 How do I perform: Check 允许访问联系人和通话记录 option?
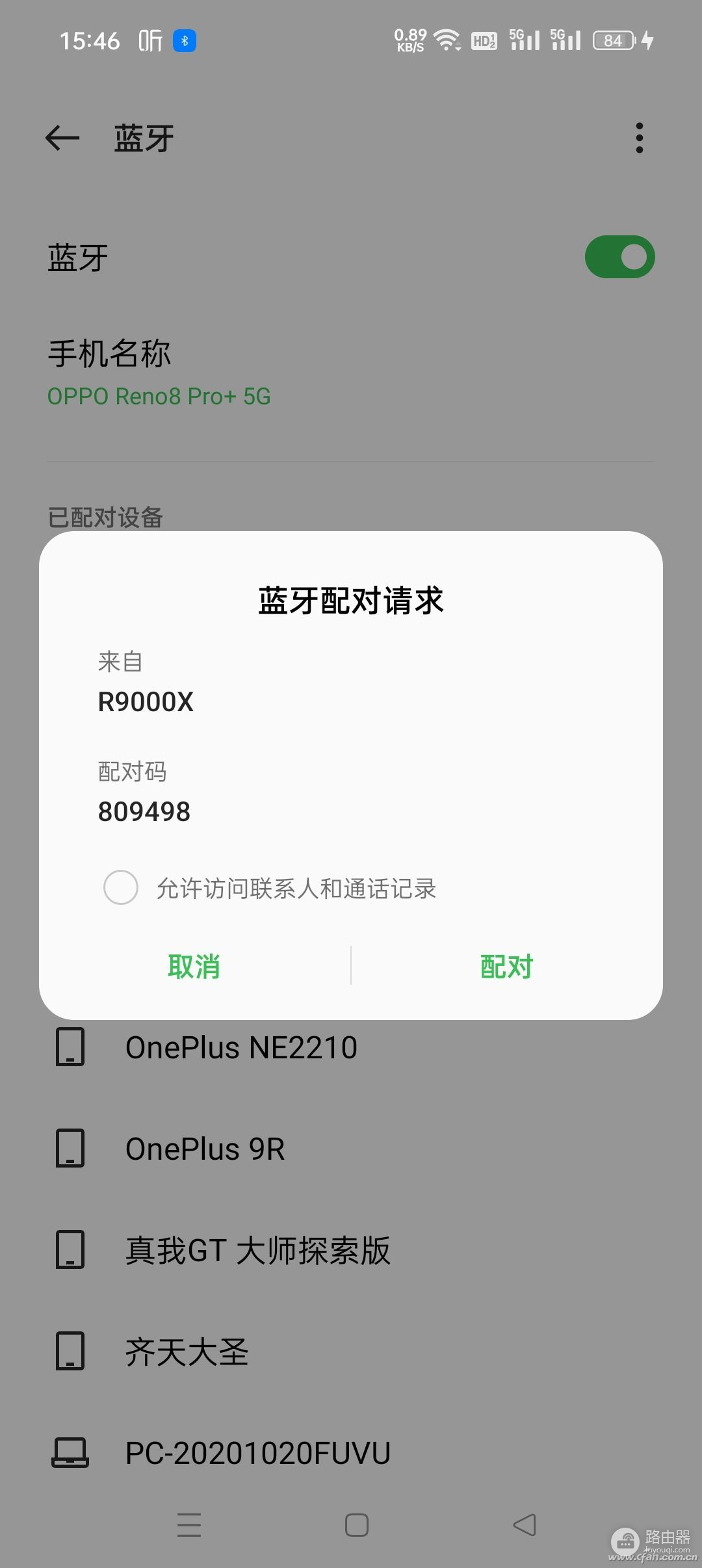pos(121,887)
